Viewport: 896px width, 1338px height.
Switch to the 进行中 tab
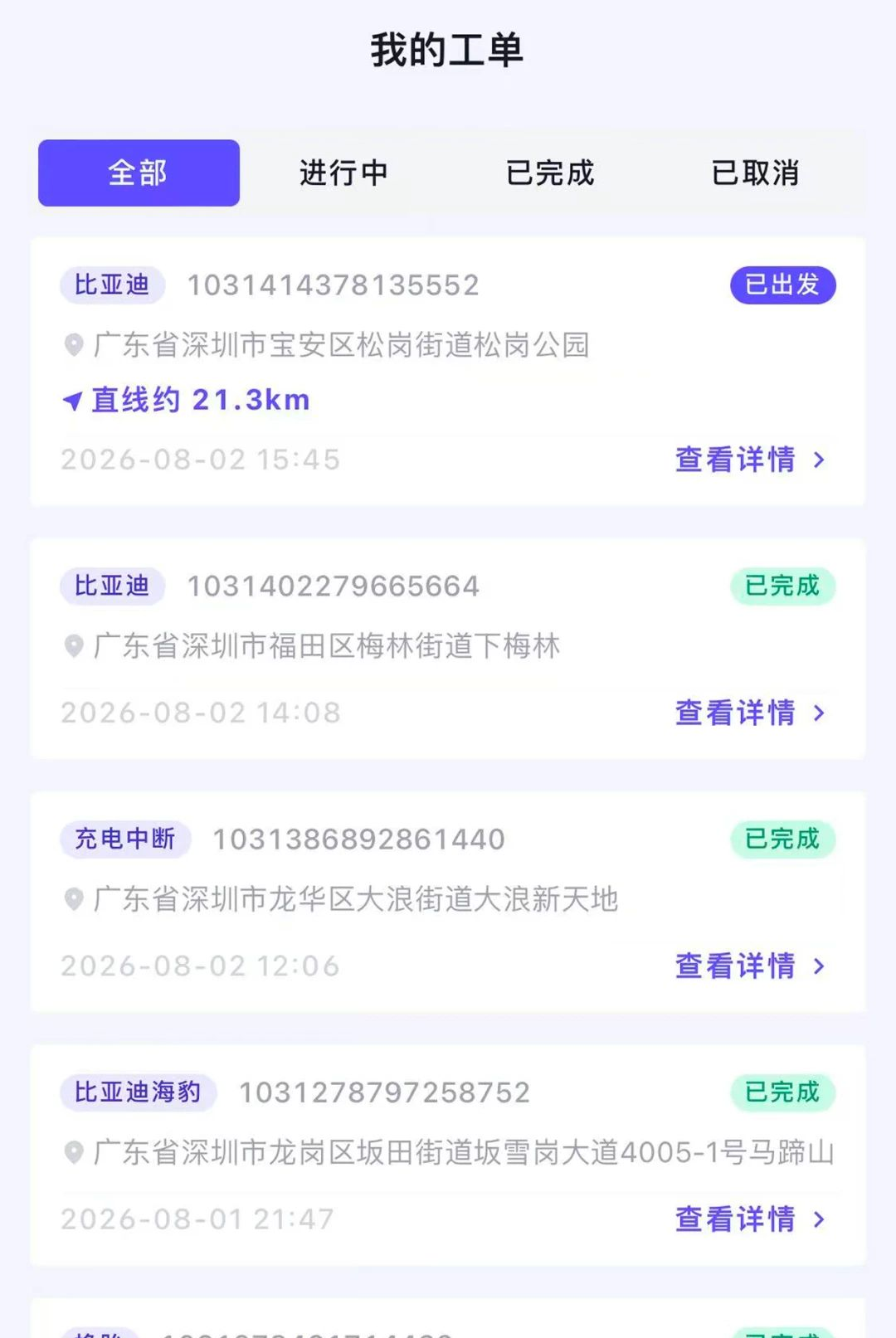click(344, 173)
